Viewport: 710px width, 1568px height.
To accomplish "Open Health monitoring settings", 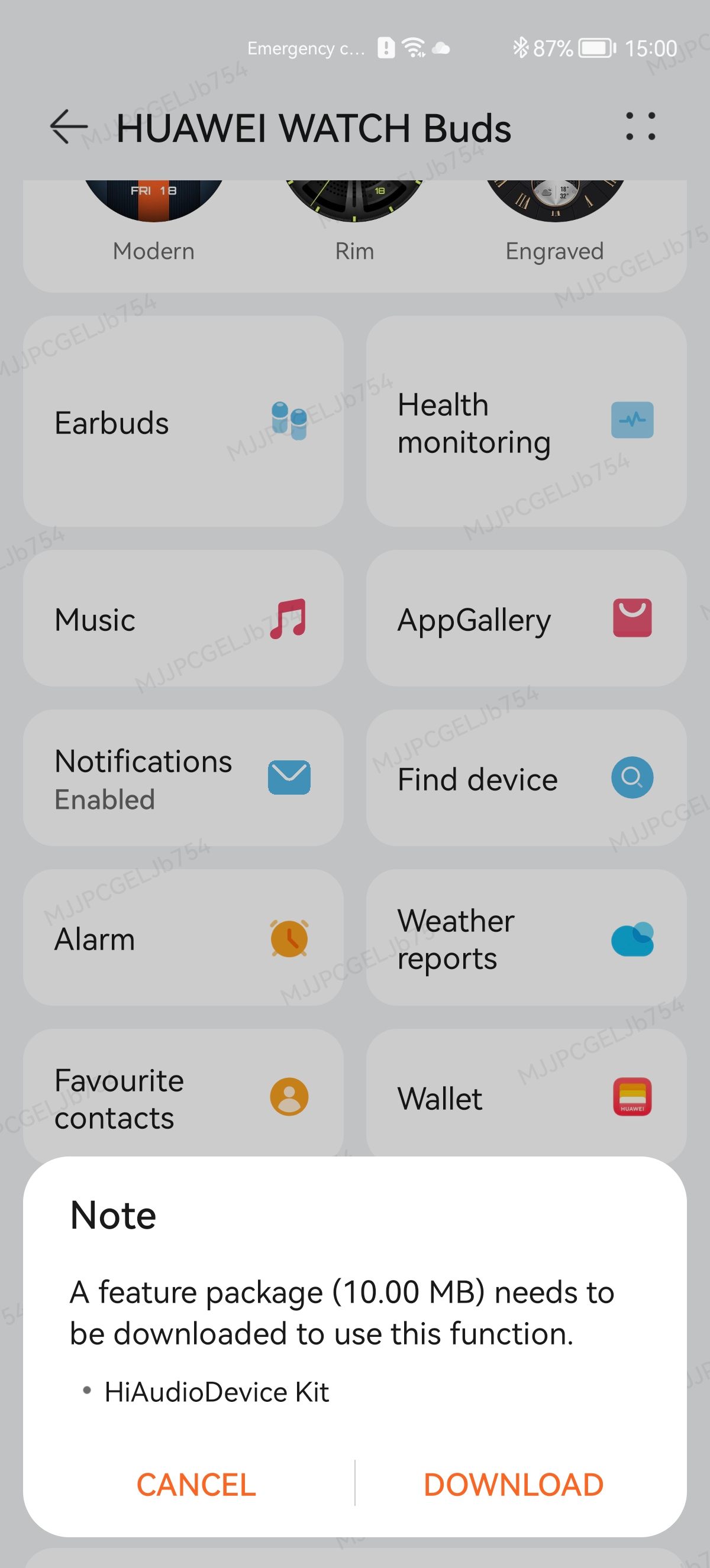I will coord(525,421).
